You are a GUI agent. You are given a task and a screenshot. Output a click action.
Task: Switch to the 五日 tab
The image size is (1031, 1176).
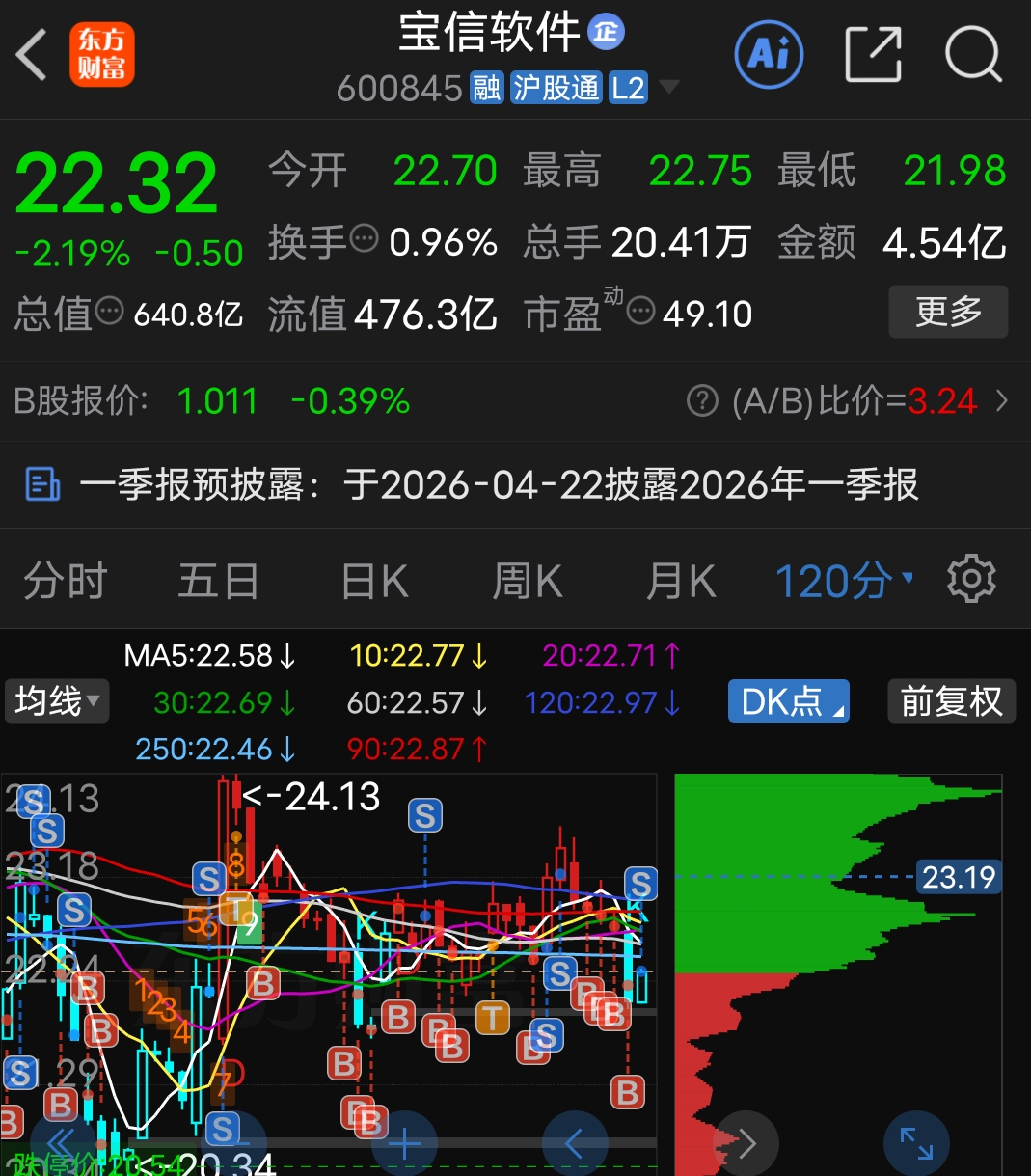click(x=219, y=582)
